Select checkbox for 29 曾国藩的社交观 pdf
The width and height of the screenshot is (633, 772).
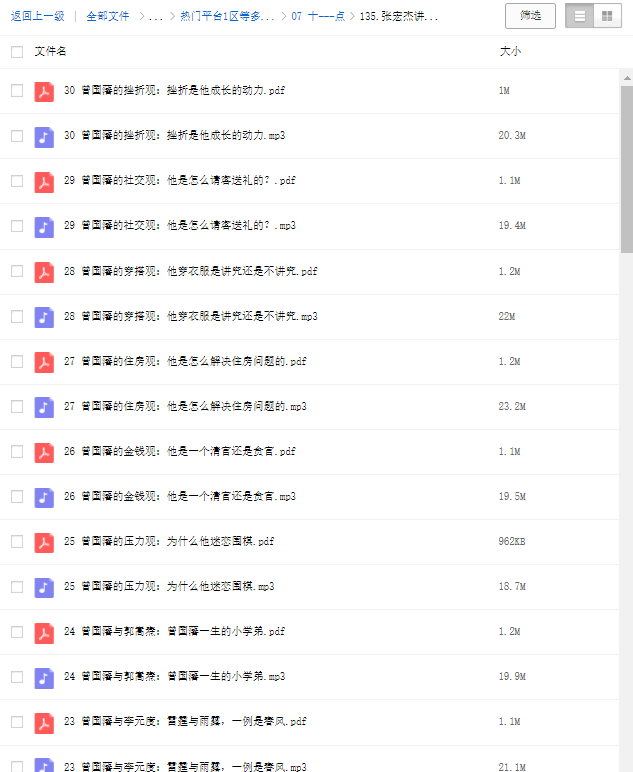(17, 181)
